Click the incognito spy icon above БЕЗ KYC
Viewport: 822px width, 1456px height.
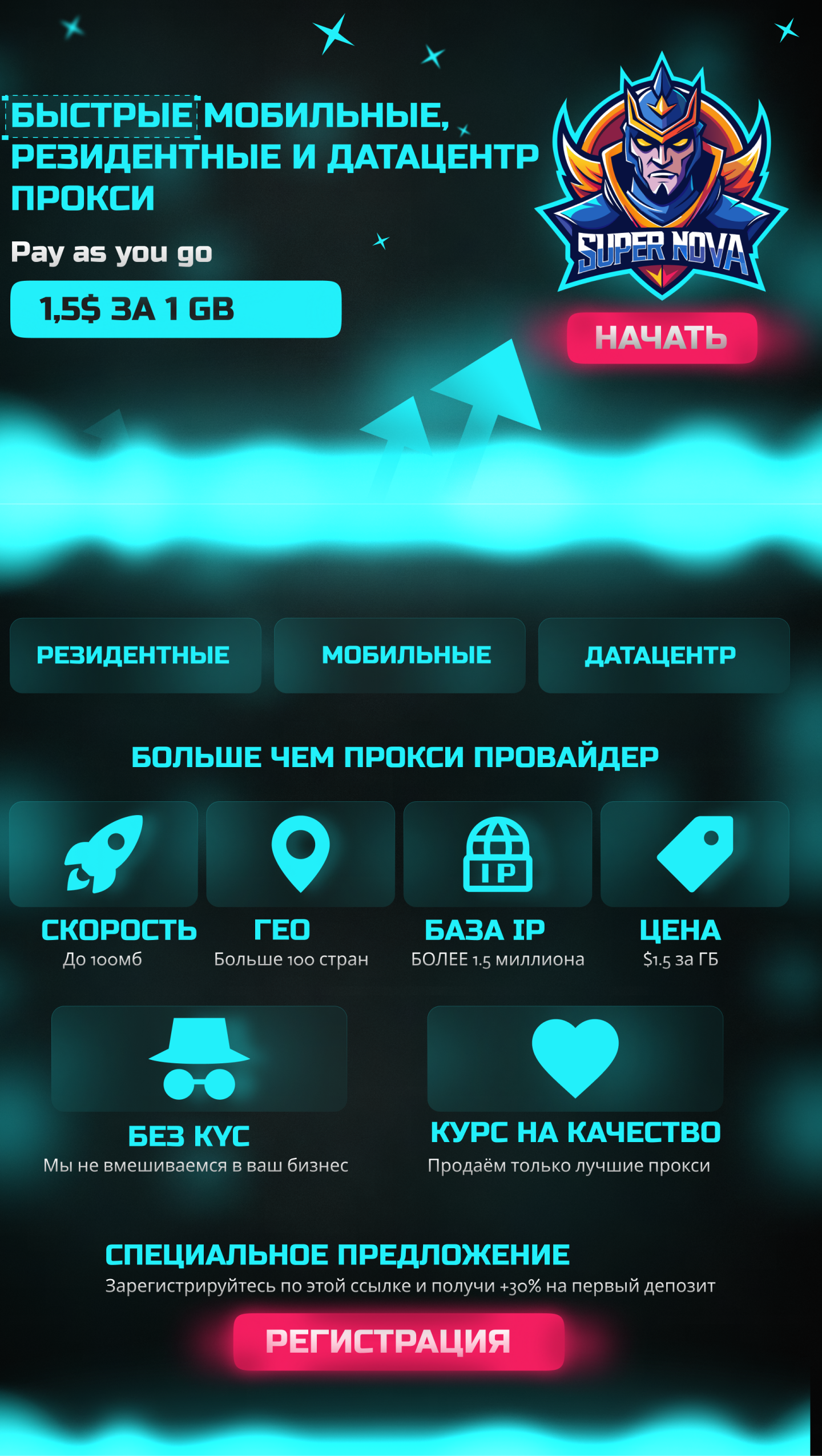click(201, 1059)
